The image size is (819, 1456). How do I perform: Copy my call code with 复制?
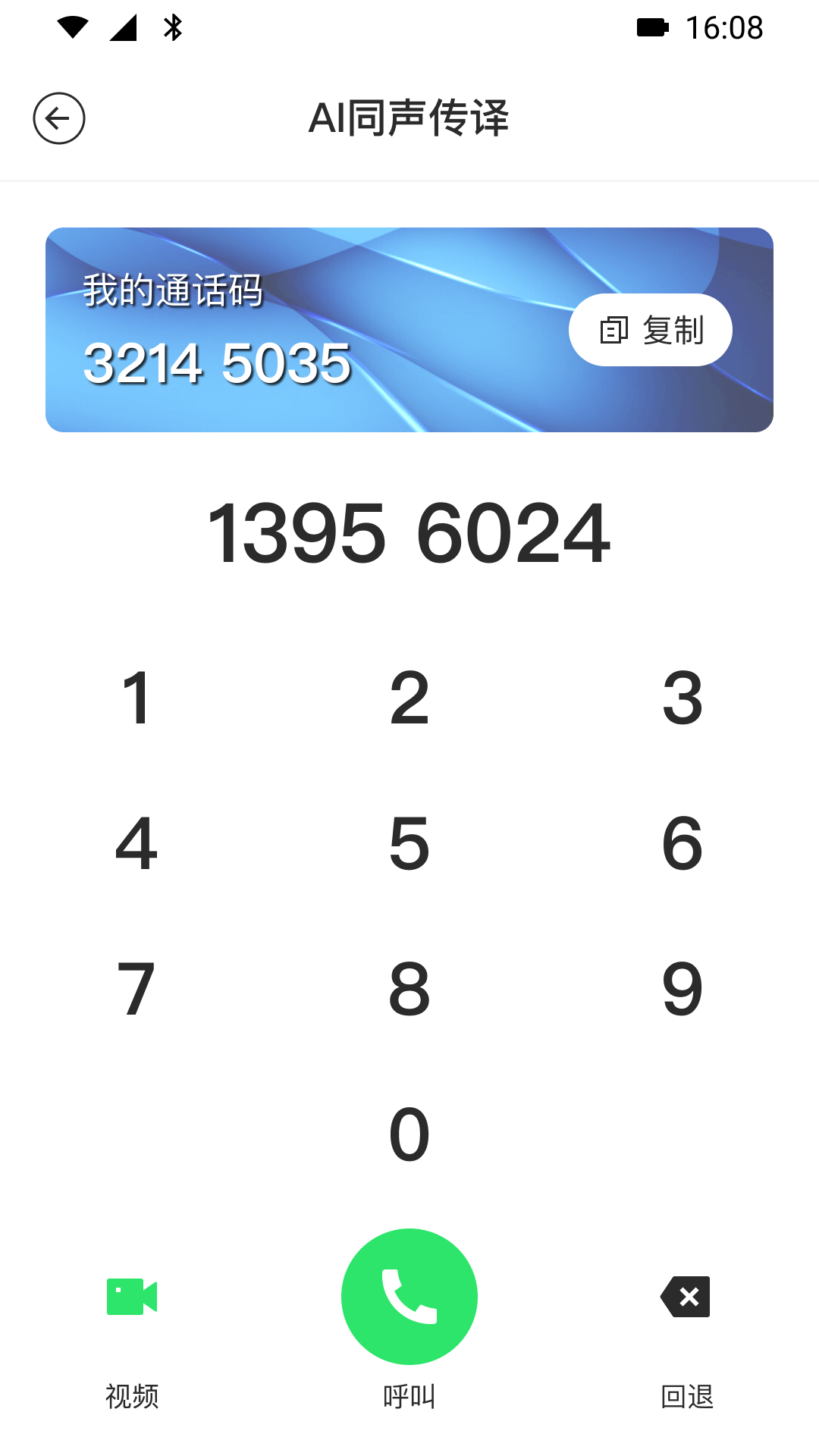(651, 330)
